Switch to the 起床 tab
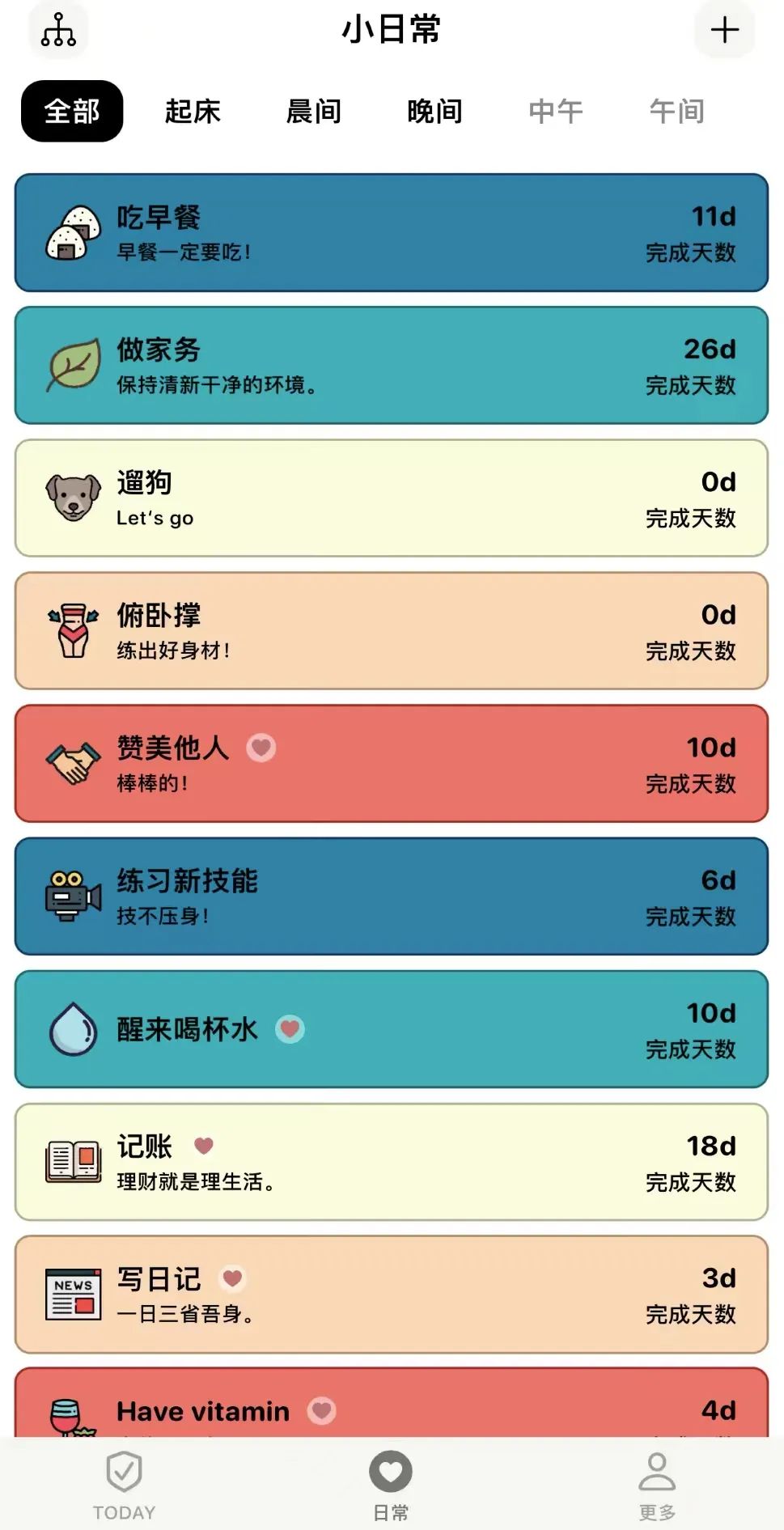Image resolution: width=784 pixels, height=1530 pixels. pos(192,112)
